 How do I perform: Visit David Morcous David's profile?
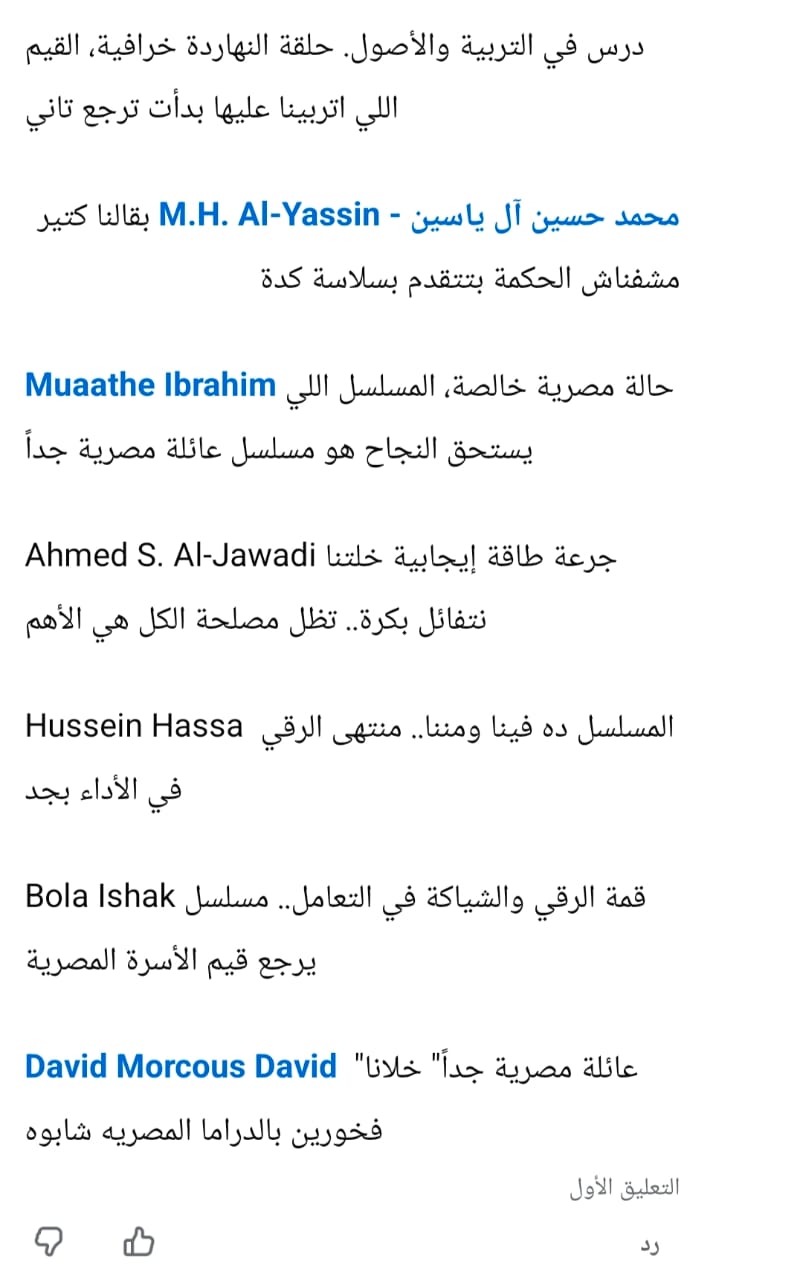coord(180,1066)
